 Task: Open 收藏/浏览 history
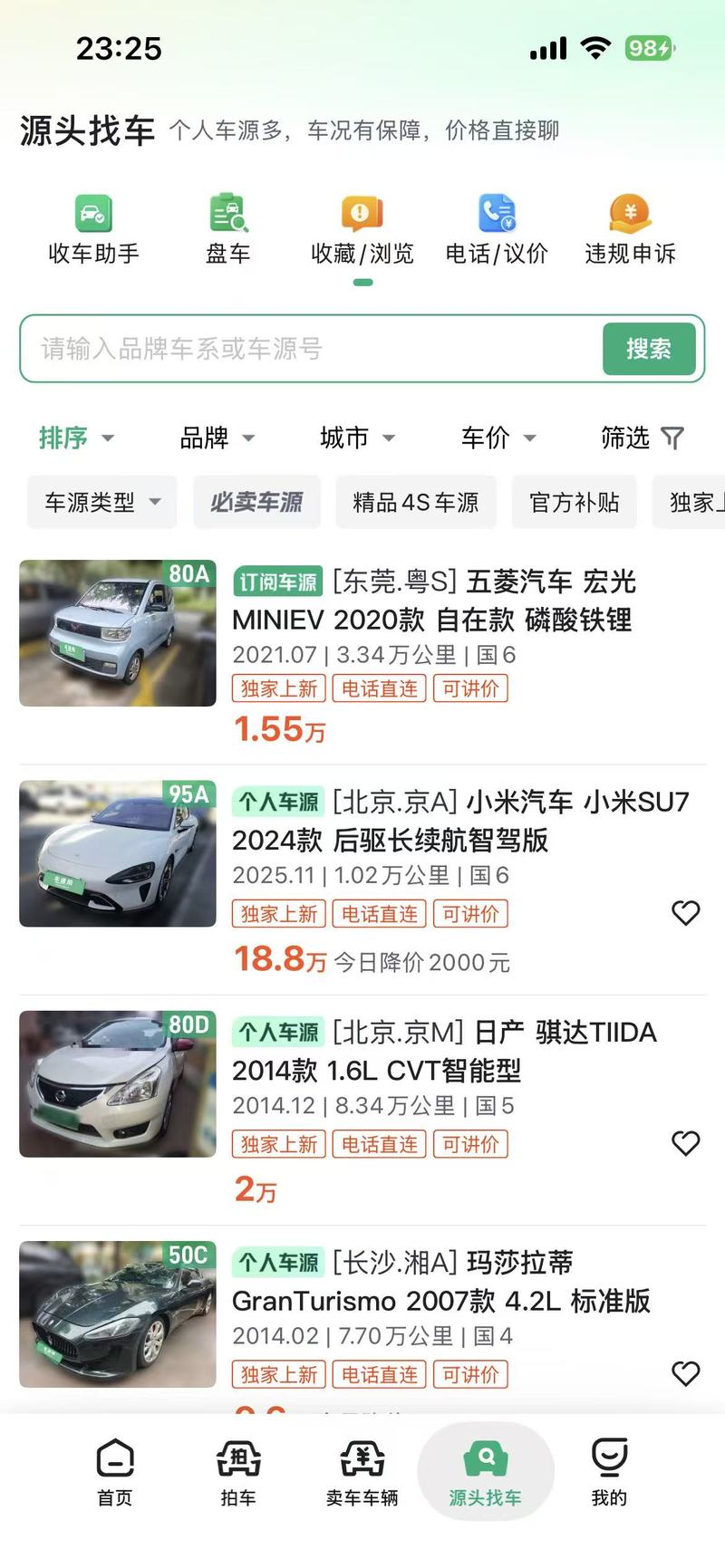tap(362, 230)
